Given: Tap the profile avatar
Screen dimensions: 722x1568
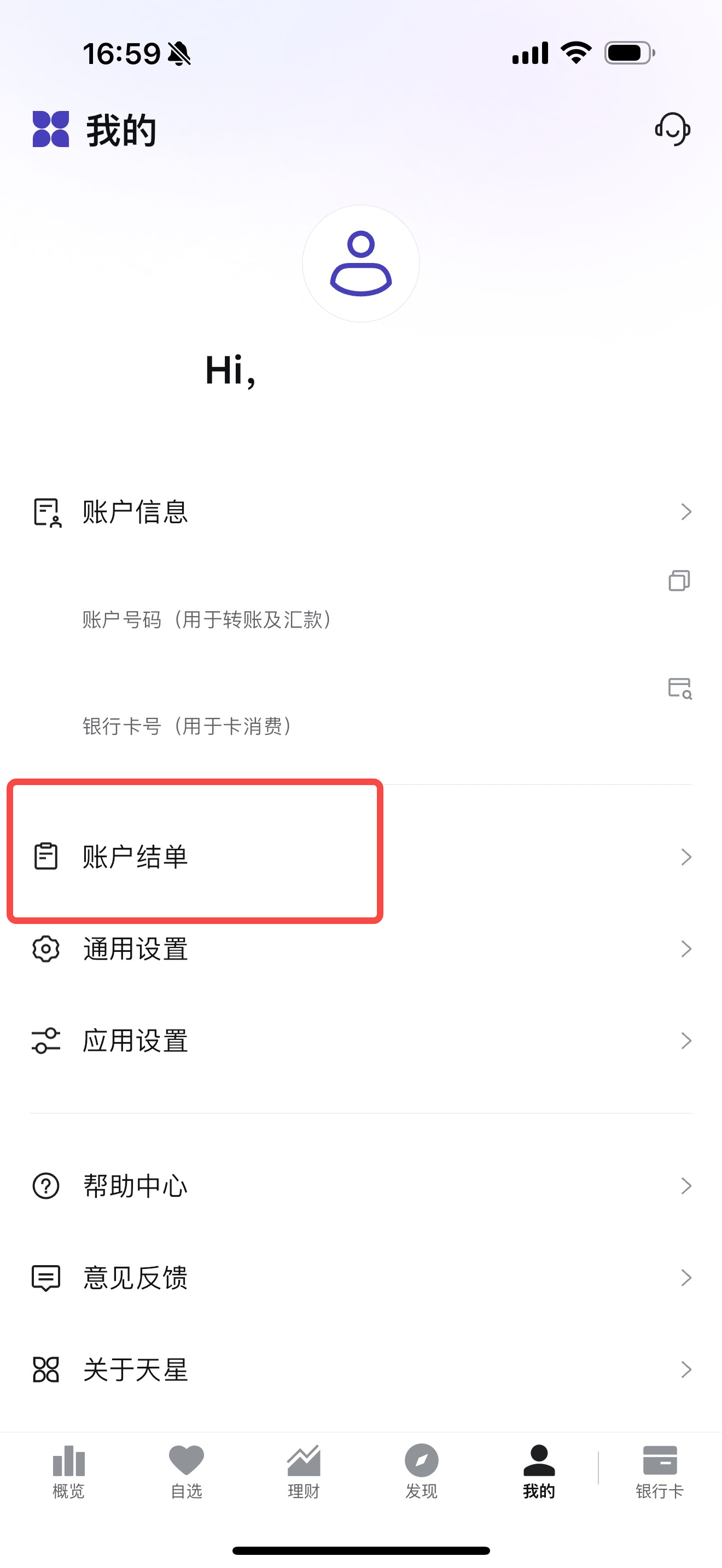Looking at the screenshot, I should coord(361,264).
